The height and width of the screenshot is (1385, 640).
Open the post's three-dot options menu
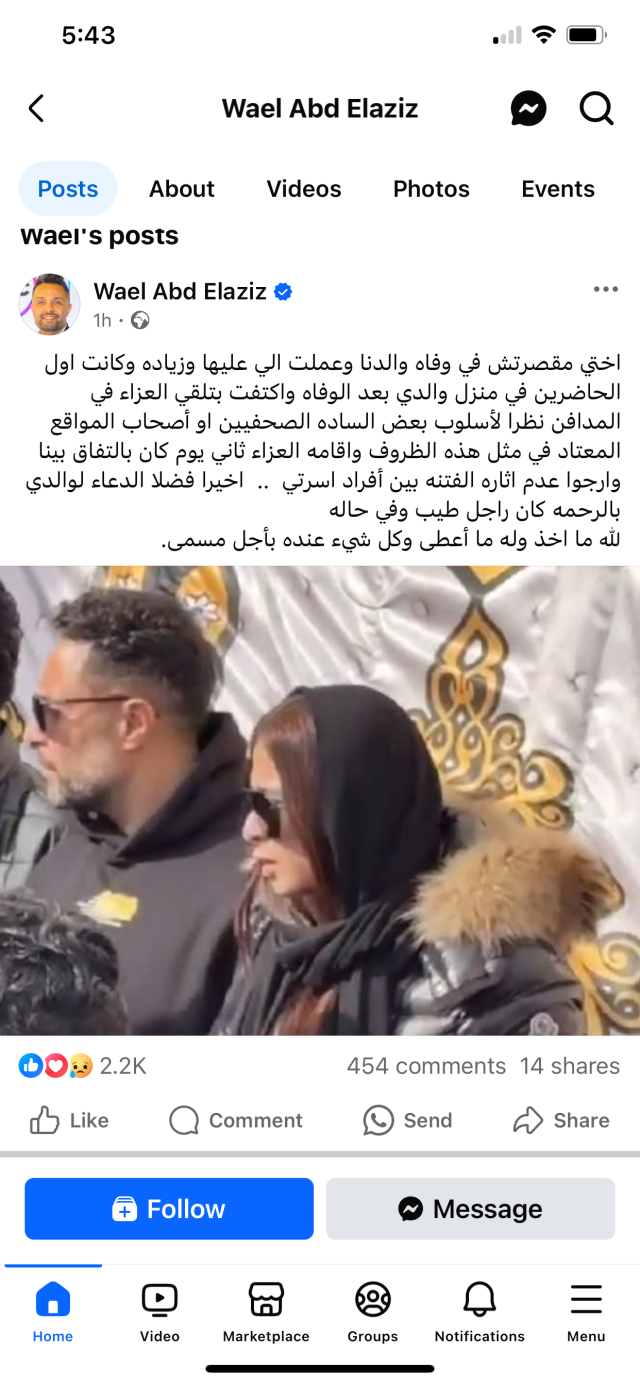[605, 290]
